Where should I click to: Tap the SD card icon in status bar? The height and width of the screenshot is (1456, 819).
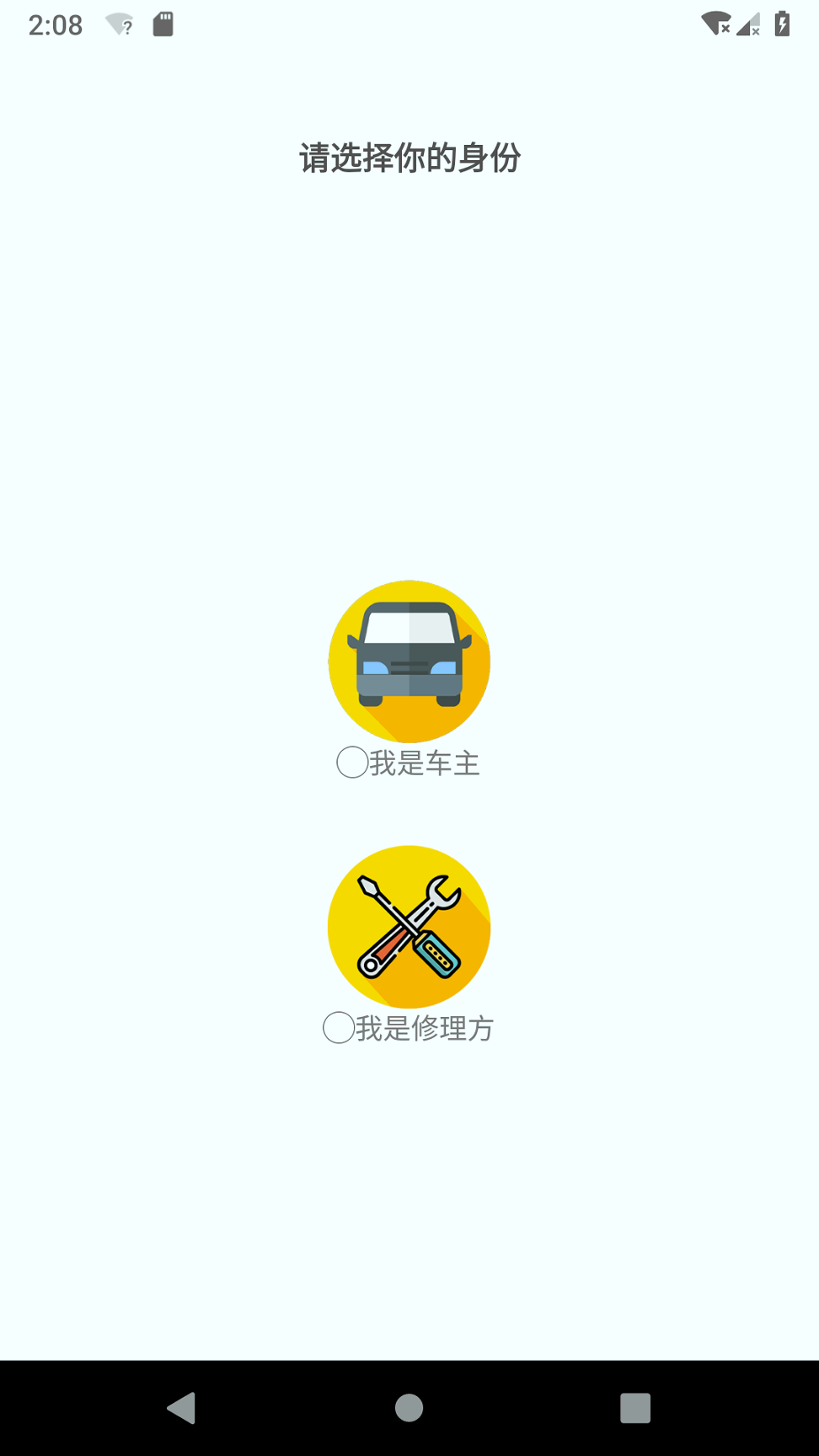pyautogui.click(x=163, y=24)
